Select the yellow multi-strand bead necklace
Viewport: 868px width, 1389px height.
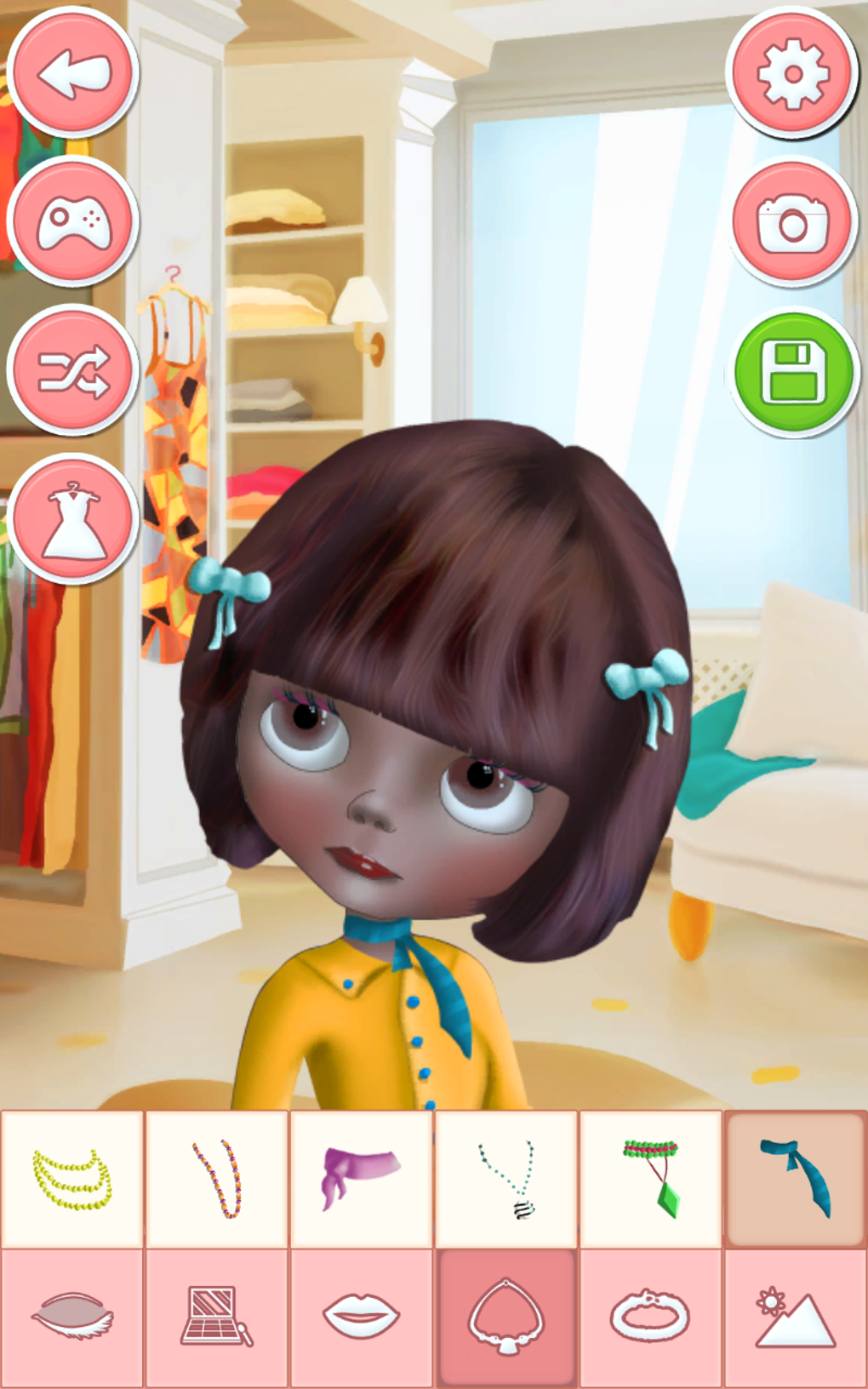[72, 1180]
